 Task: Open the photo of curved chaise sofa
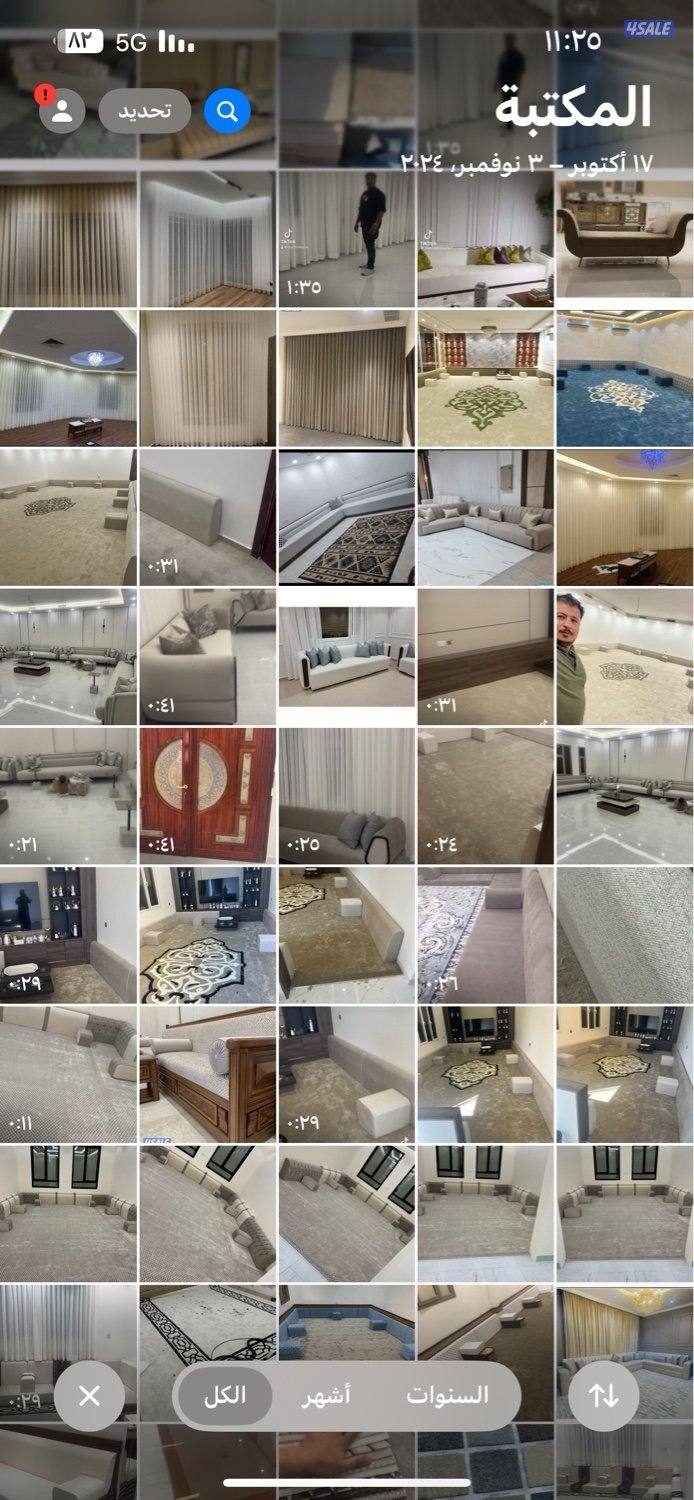624,238
